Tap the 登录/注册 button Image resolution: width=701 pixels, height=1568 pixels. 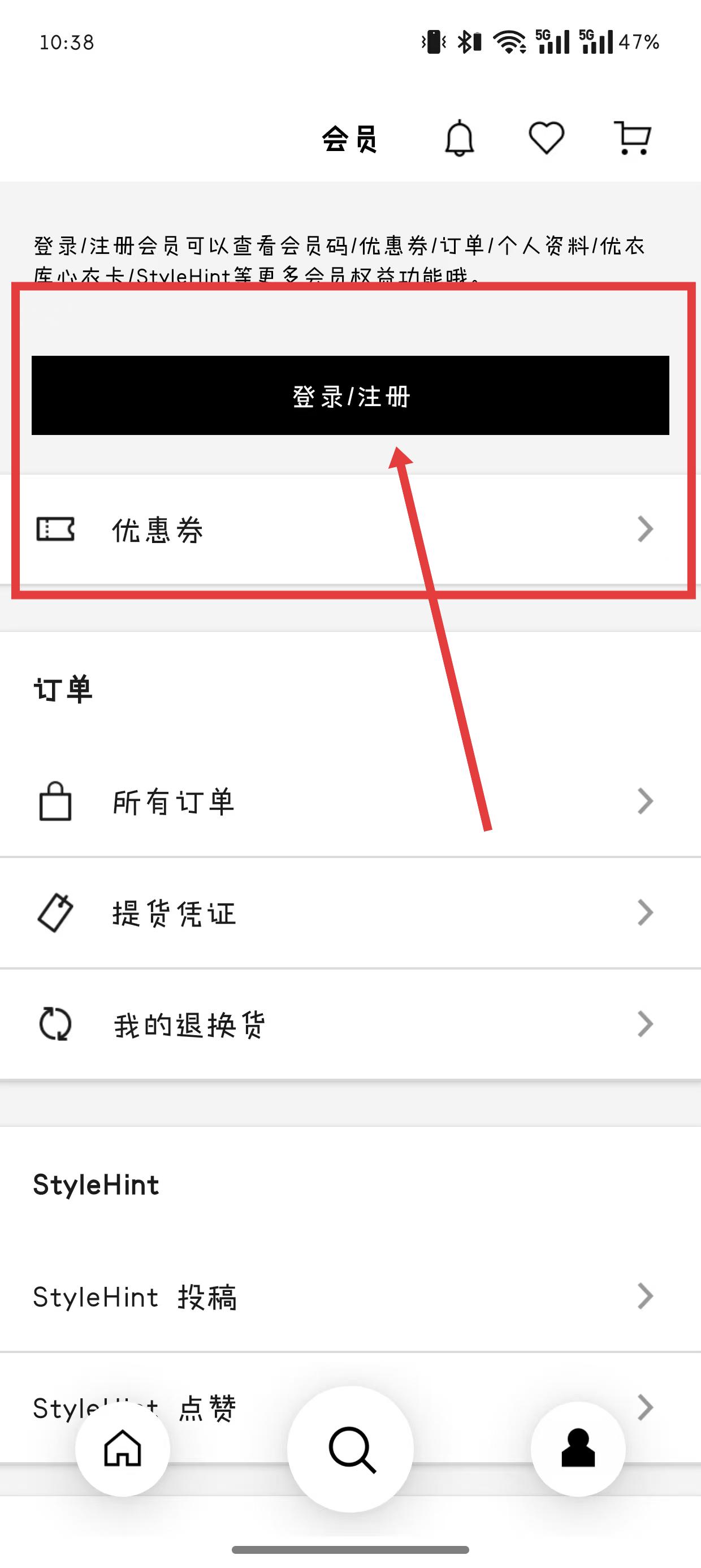click(x=350, y=395)
